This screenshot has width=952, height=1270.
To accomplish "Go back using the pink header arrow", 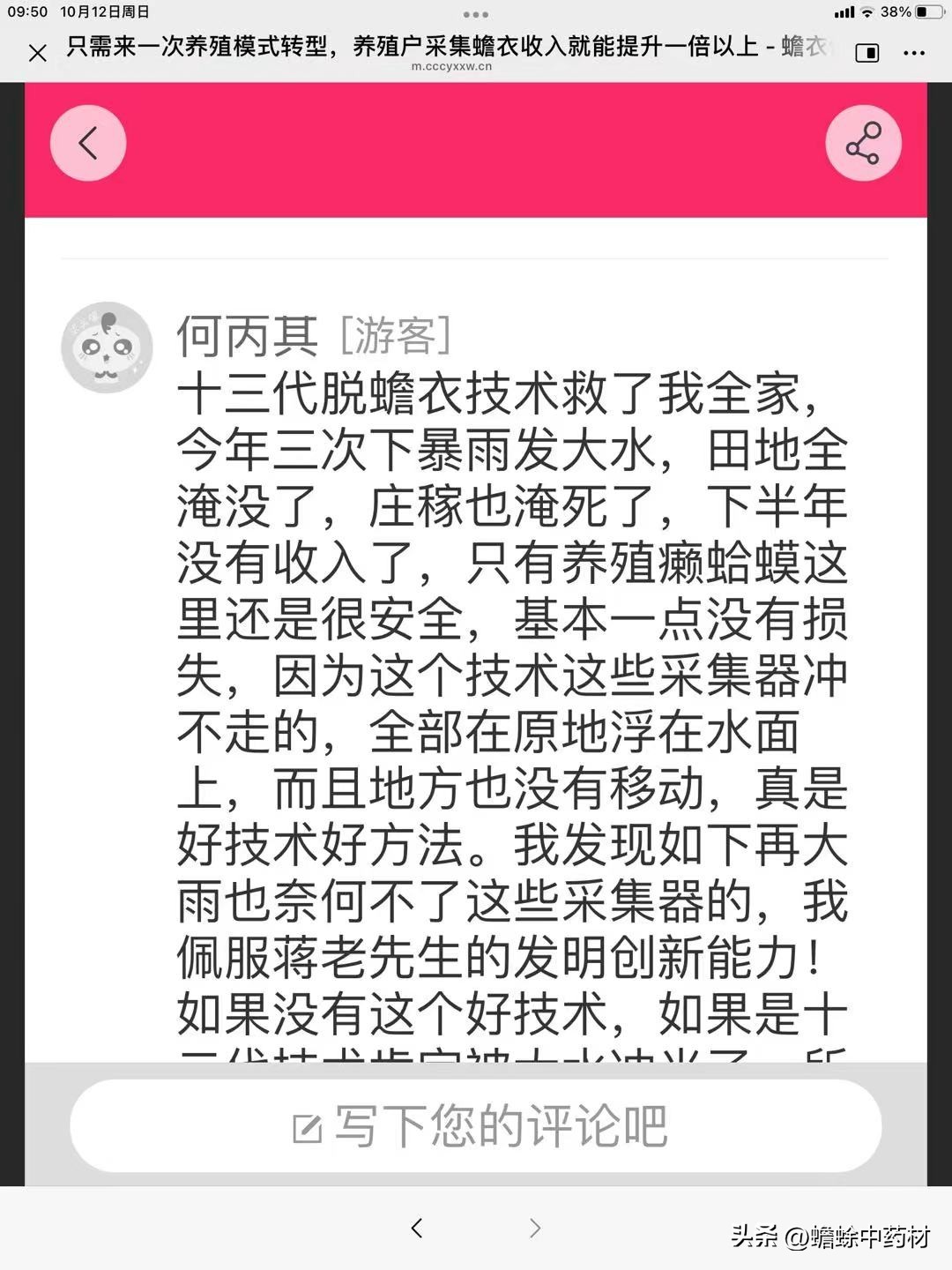I will [x=88, y=143].
